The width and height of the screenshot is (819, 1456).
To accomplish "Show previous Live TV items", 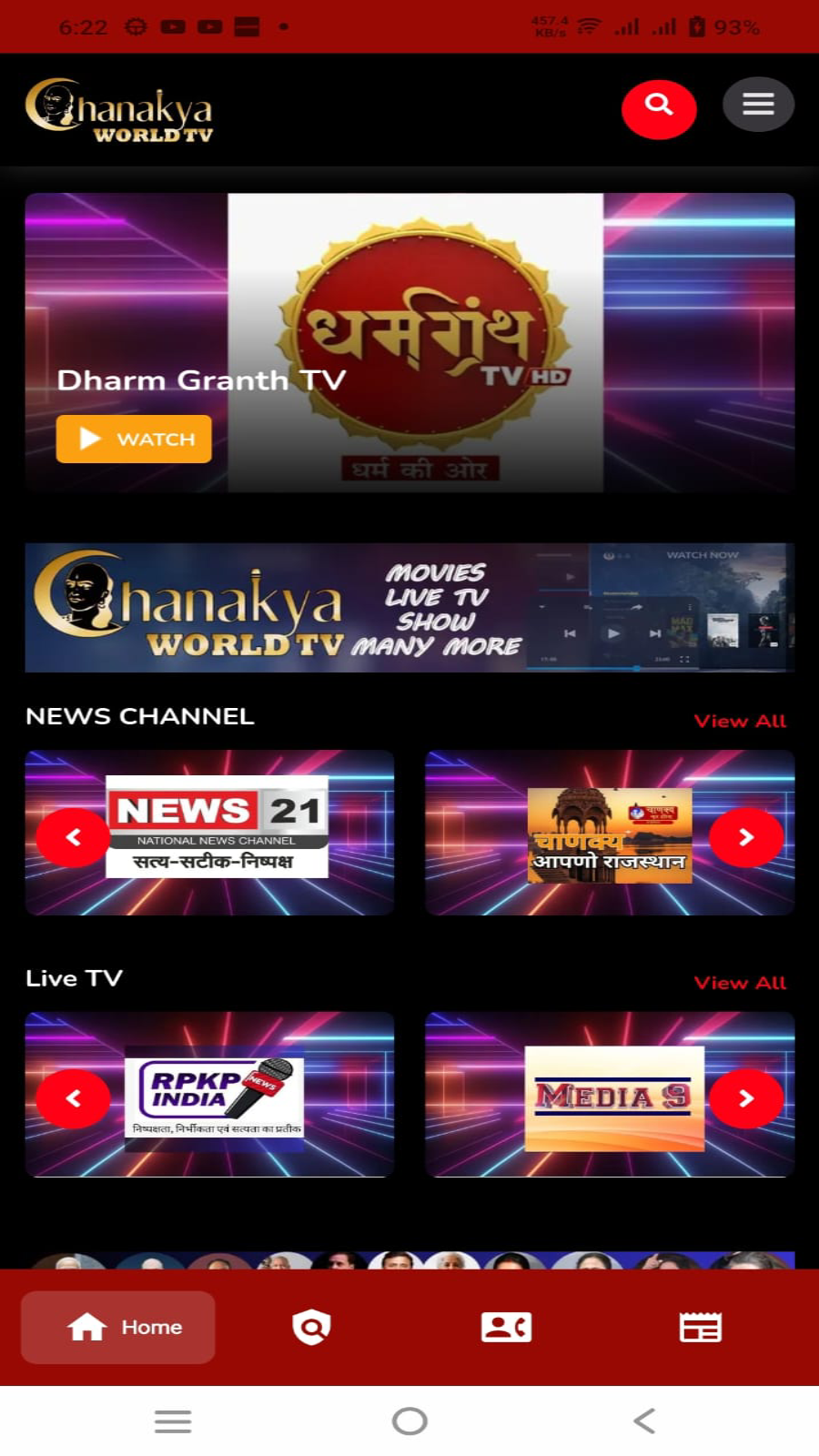I will (73, 1098).
